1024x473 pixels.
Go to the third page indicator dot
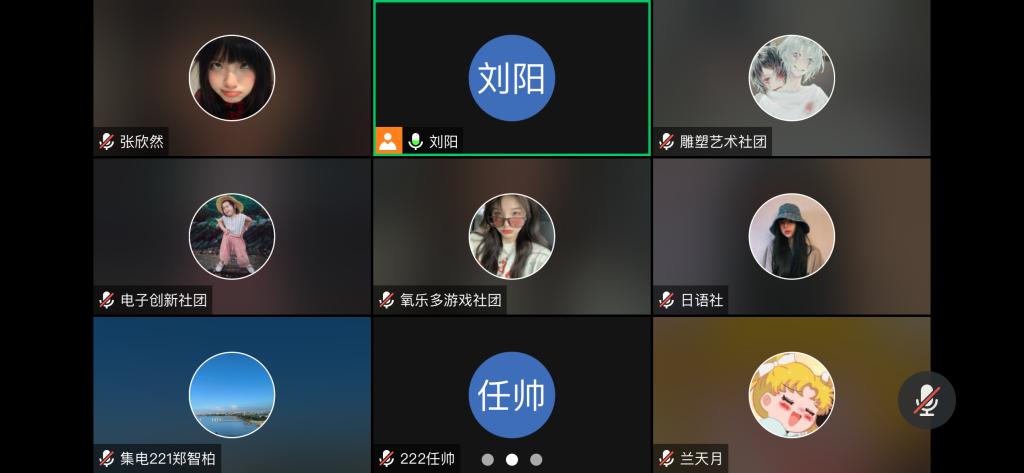point(536,459)
